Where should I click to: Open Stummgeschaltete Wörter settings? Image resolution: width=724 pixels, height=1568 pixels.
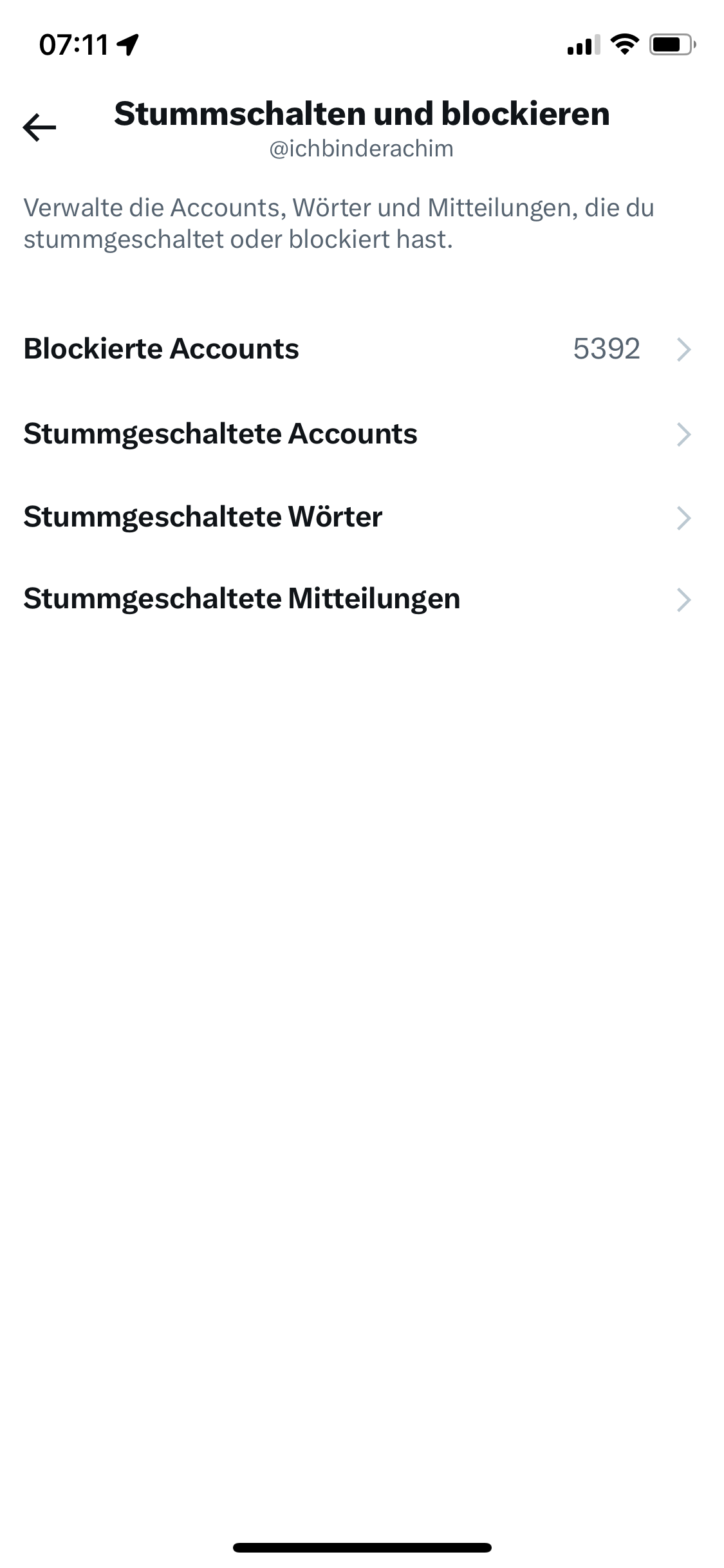[362, 517]
